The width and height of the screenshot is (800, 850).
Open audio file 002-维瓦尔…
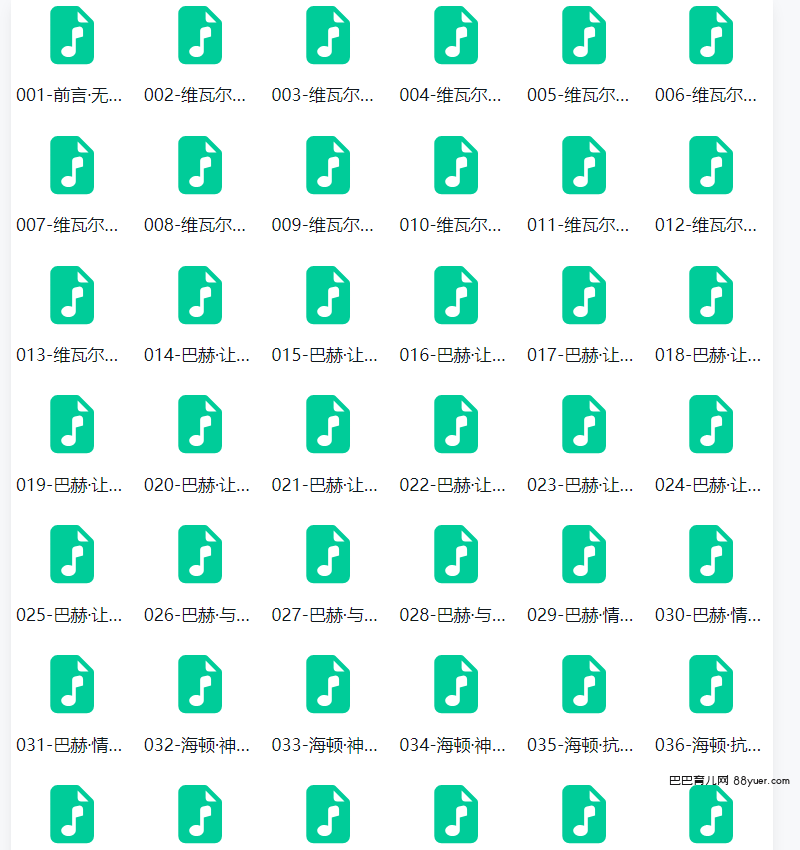tap(200, 35)
